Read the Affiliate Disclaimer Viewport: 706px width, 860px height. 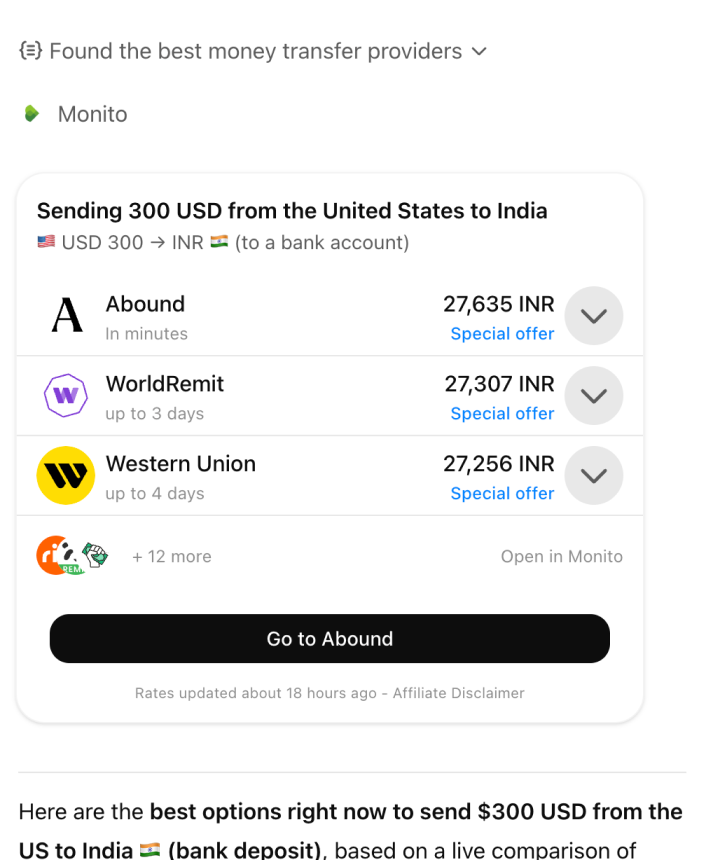click(458, 693)
